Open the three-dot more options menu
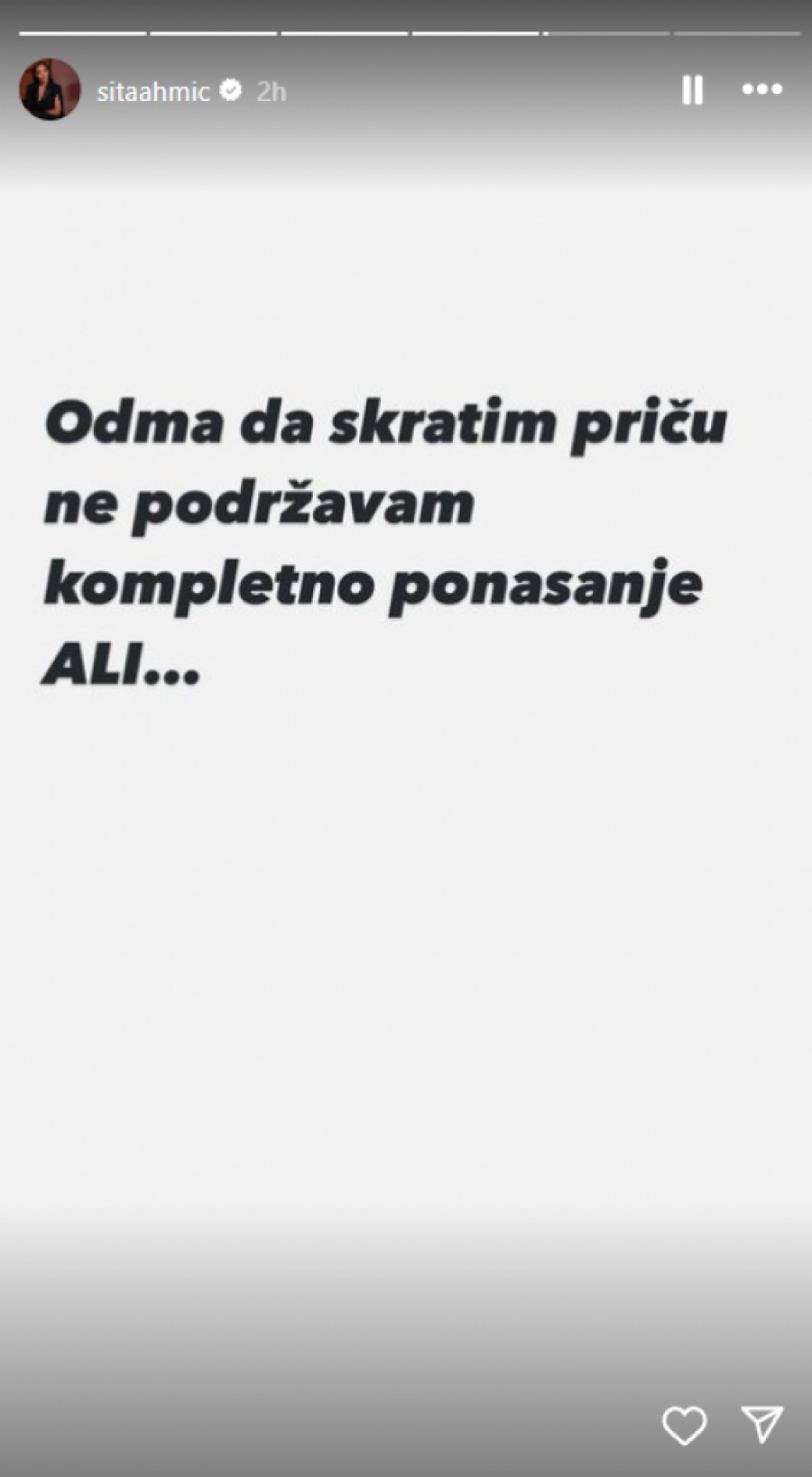The image size is (812, 1477). click(x=761, y=89)
